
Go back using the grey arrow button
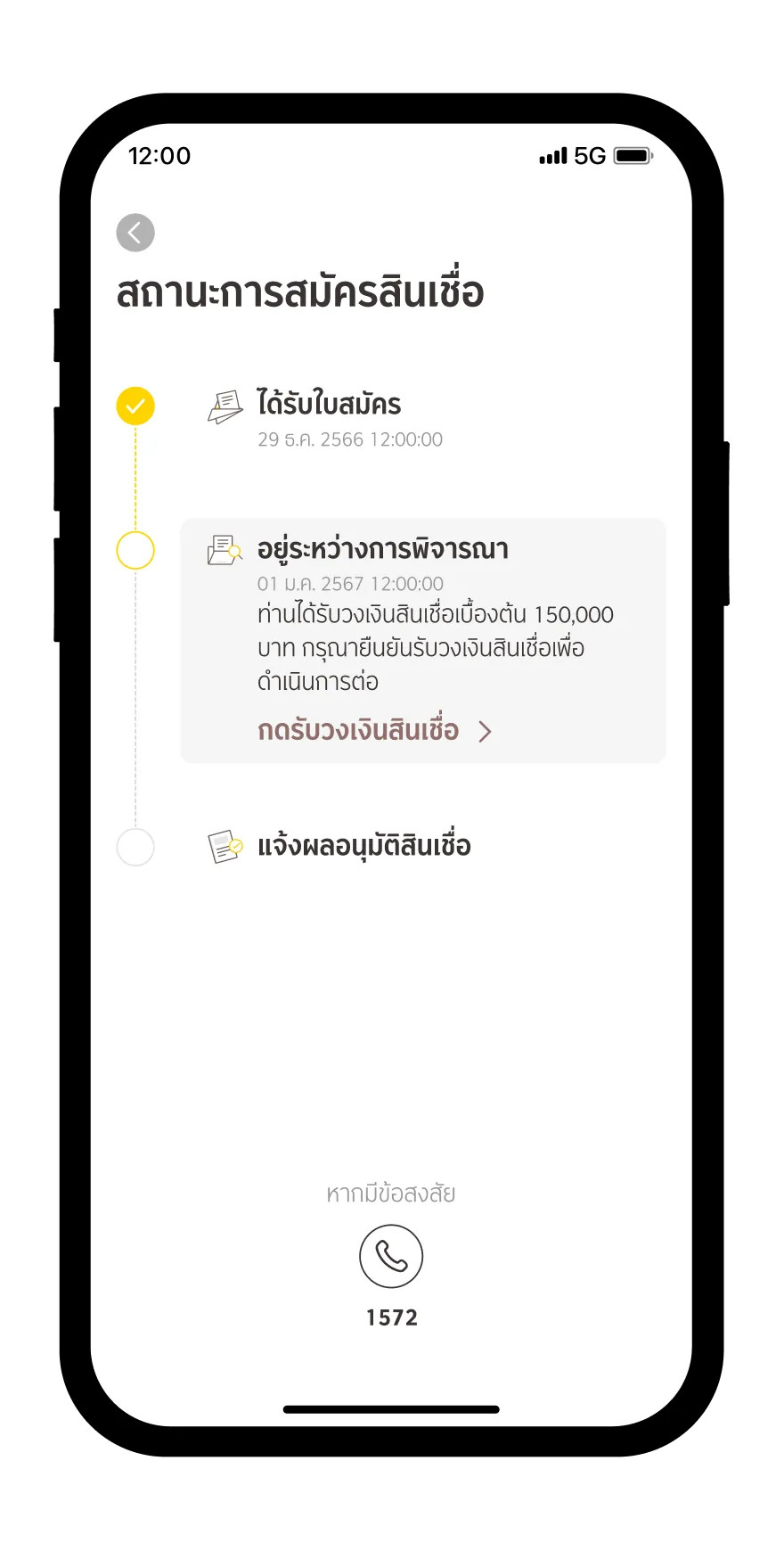tap(135, 233)
